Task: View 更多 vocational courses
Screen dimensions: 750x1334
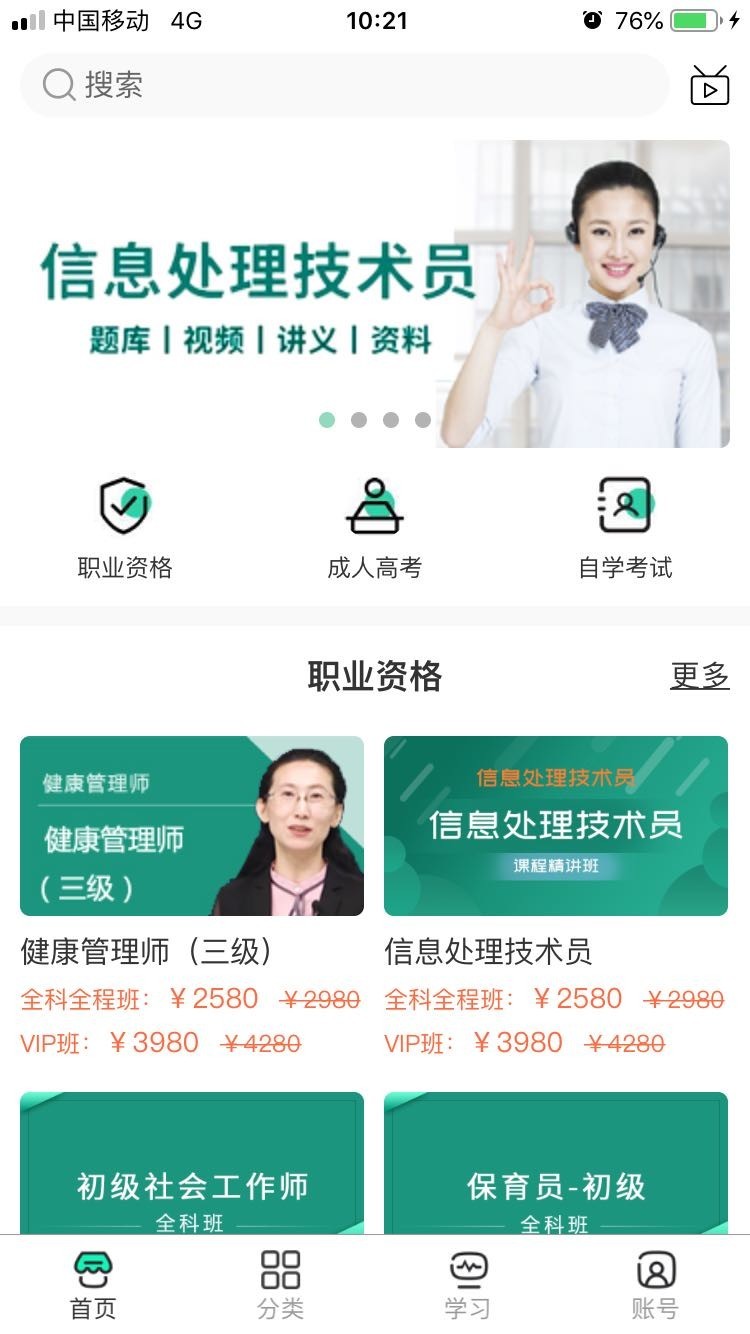Action: tap(699, 676)
